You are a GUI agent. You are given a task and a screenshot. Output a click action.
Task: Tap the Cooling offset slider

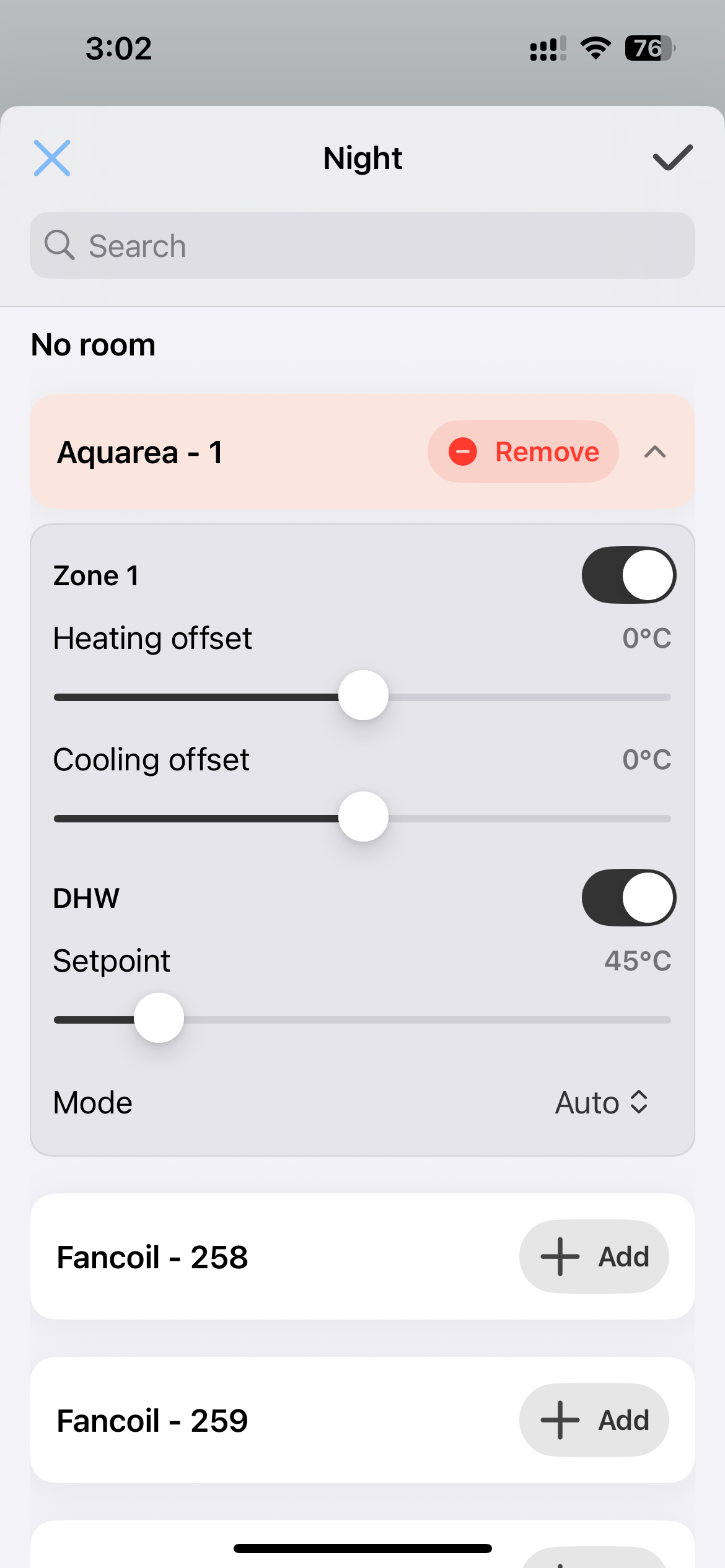click(363, 817)
